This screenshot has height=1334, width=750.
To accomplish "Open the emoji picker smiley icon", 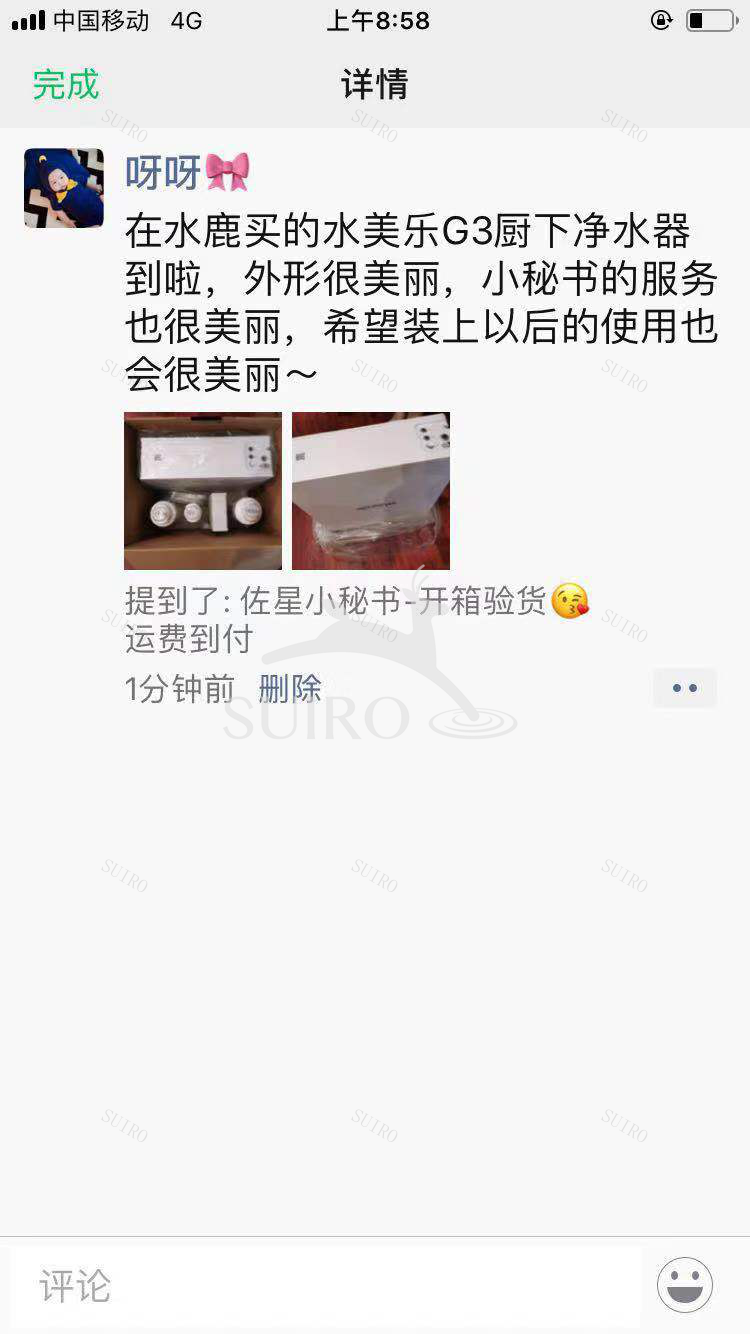I will pyautogui.click(x=685, y=1286).
